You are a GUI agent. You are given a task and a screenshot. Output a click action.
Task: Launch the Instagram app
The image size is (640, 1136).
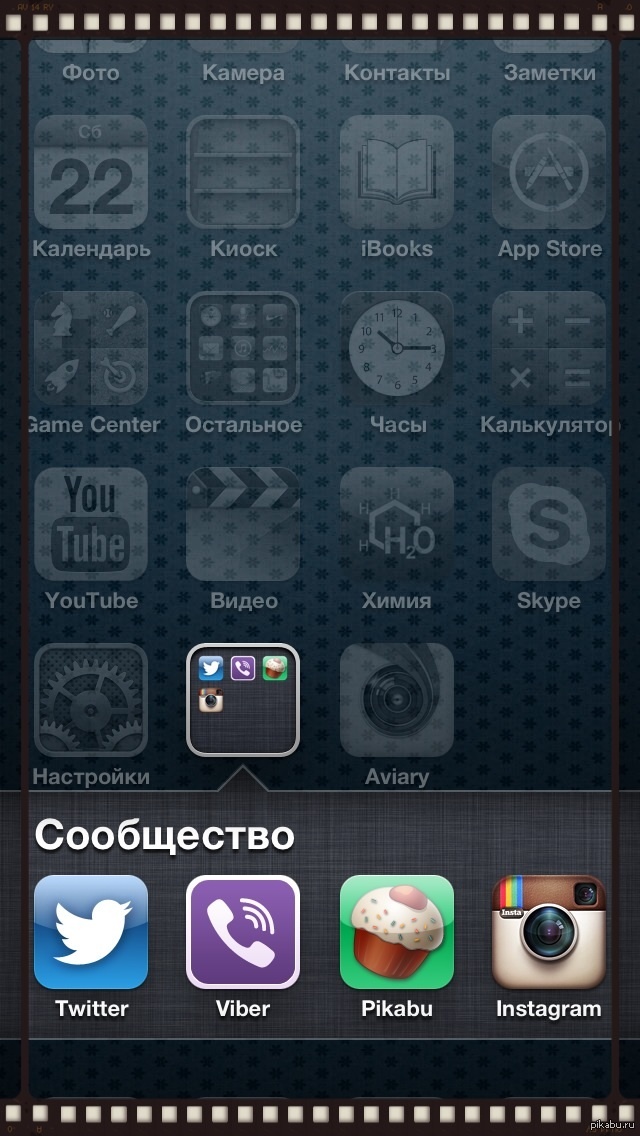(x=549, y=932)
